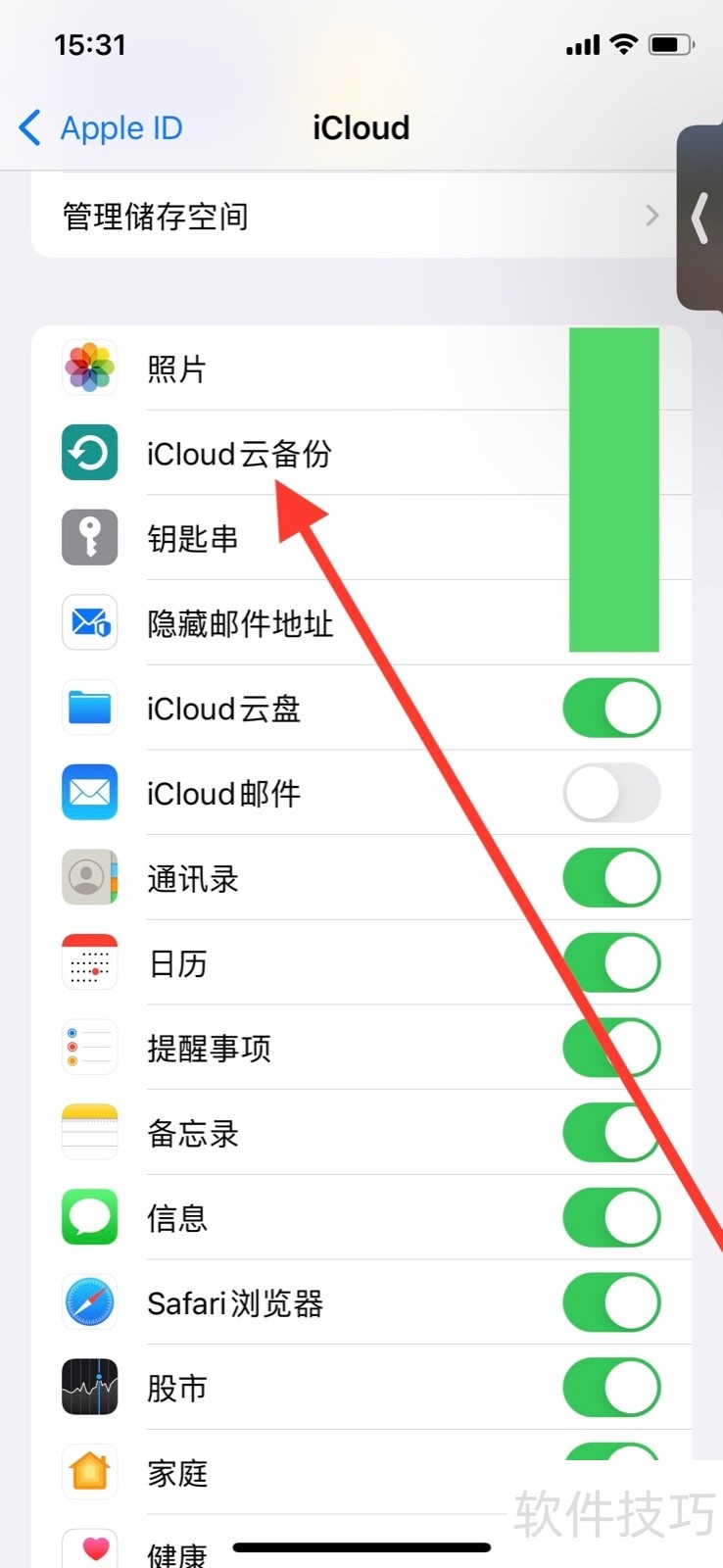The image size is (723, 1568).
Task: Click the Home (家庭) house icon
Action: 88,1472
